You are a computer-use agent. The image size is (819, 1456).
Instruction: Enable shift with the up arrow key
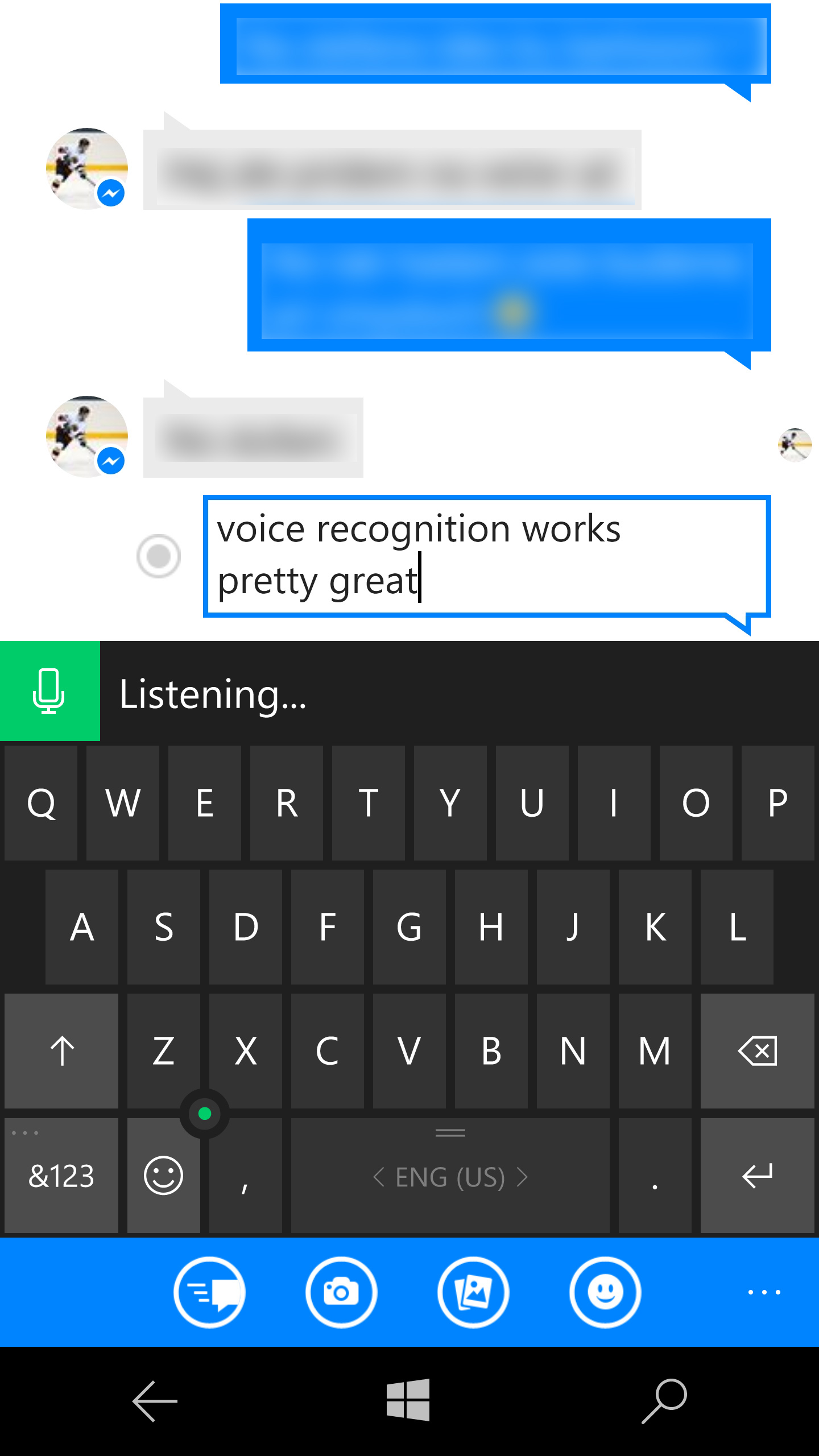61,1051
